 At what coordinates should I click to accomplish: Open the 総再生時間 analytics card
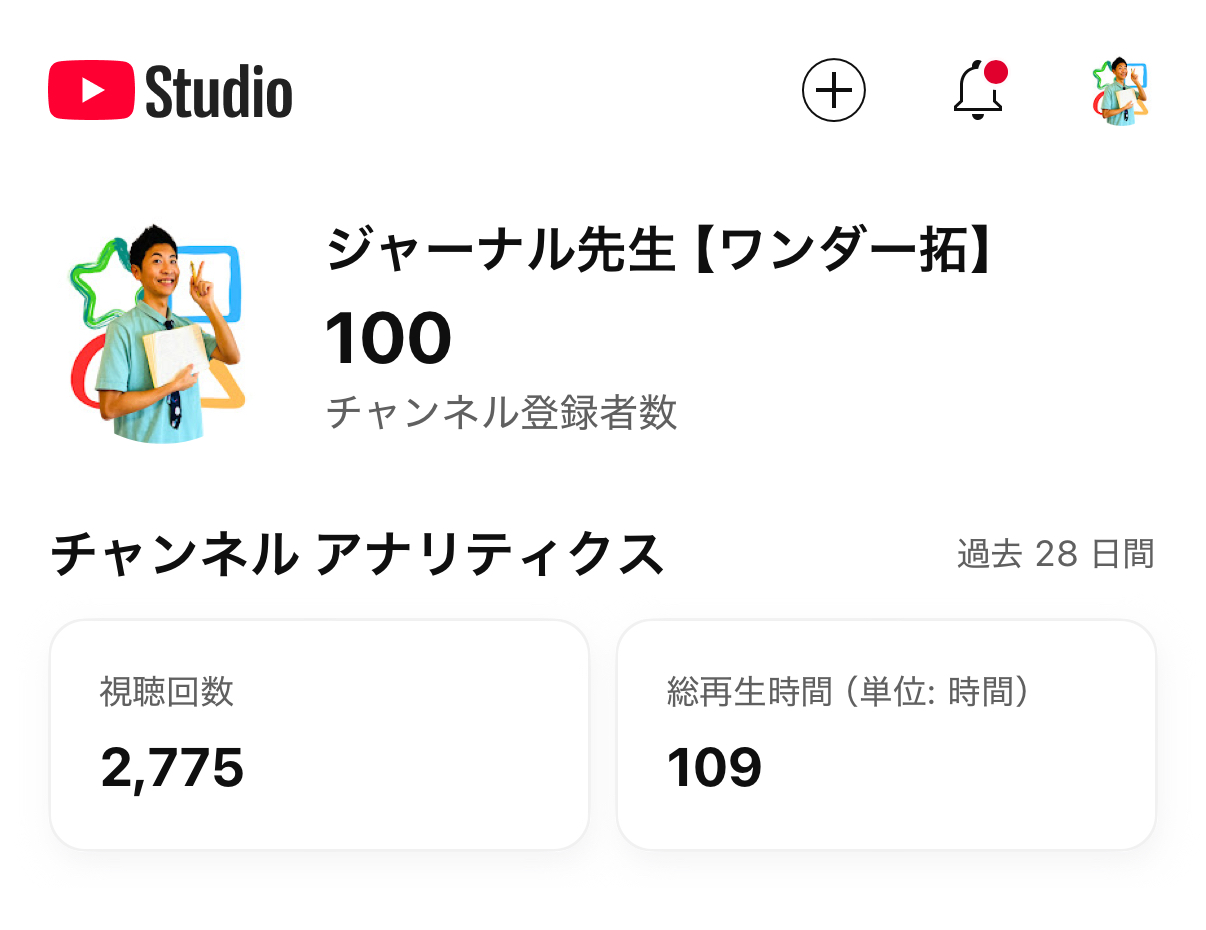(x=886, y=735)
